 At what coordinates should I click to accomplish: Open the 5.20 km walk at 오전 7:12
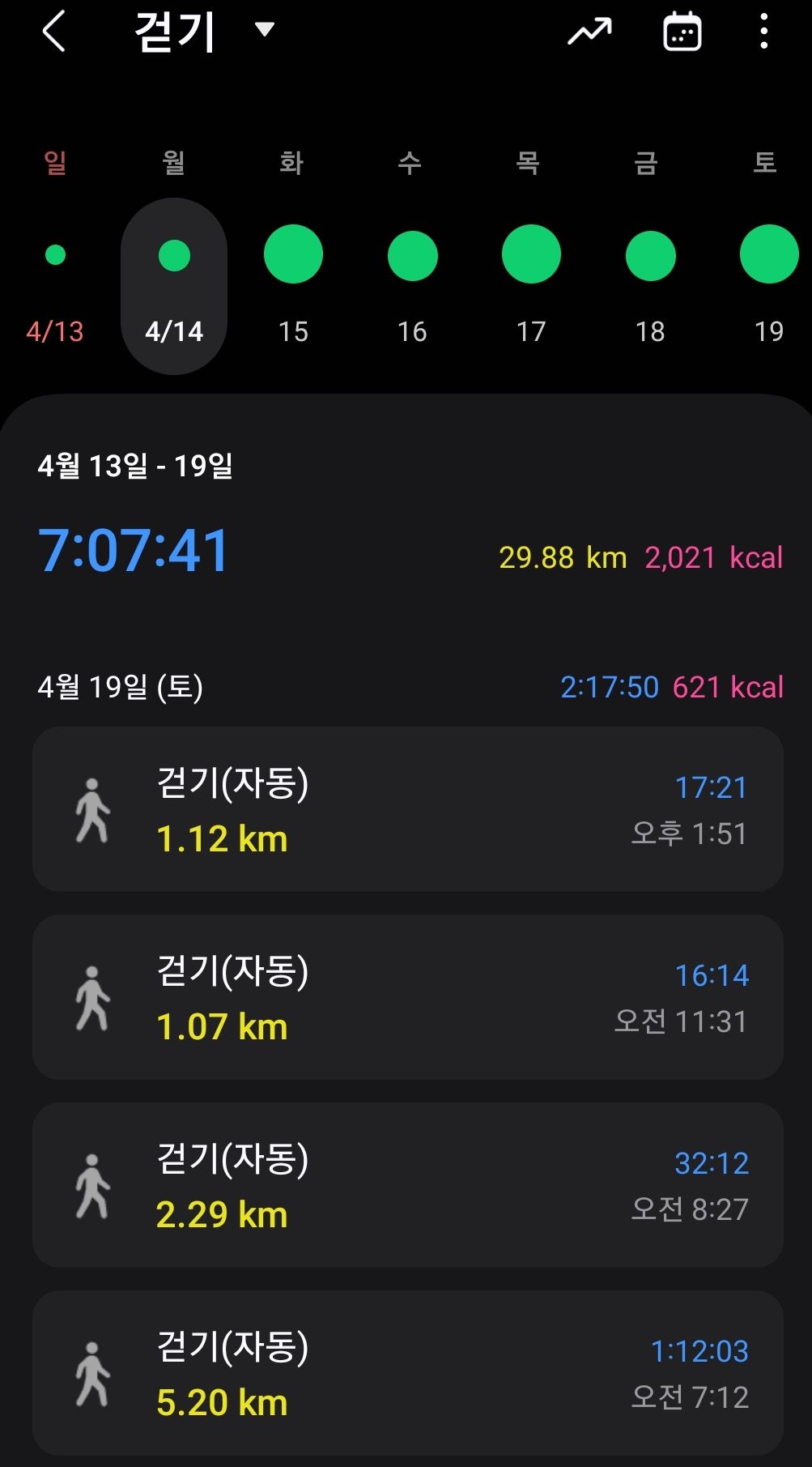(x=408, y=1373)
